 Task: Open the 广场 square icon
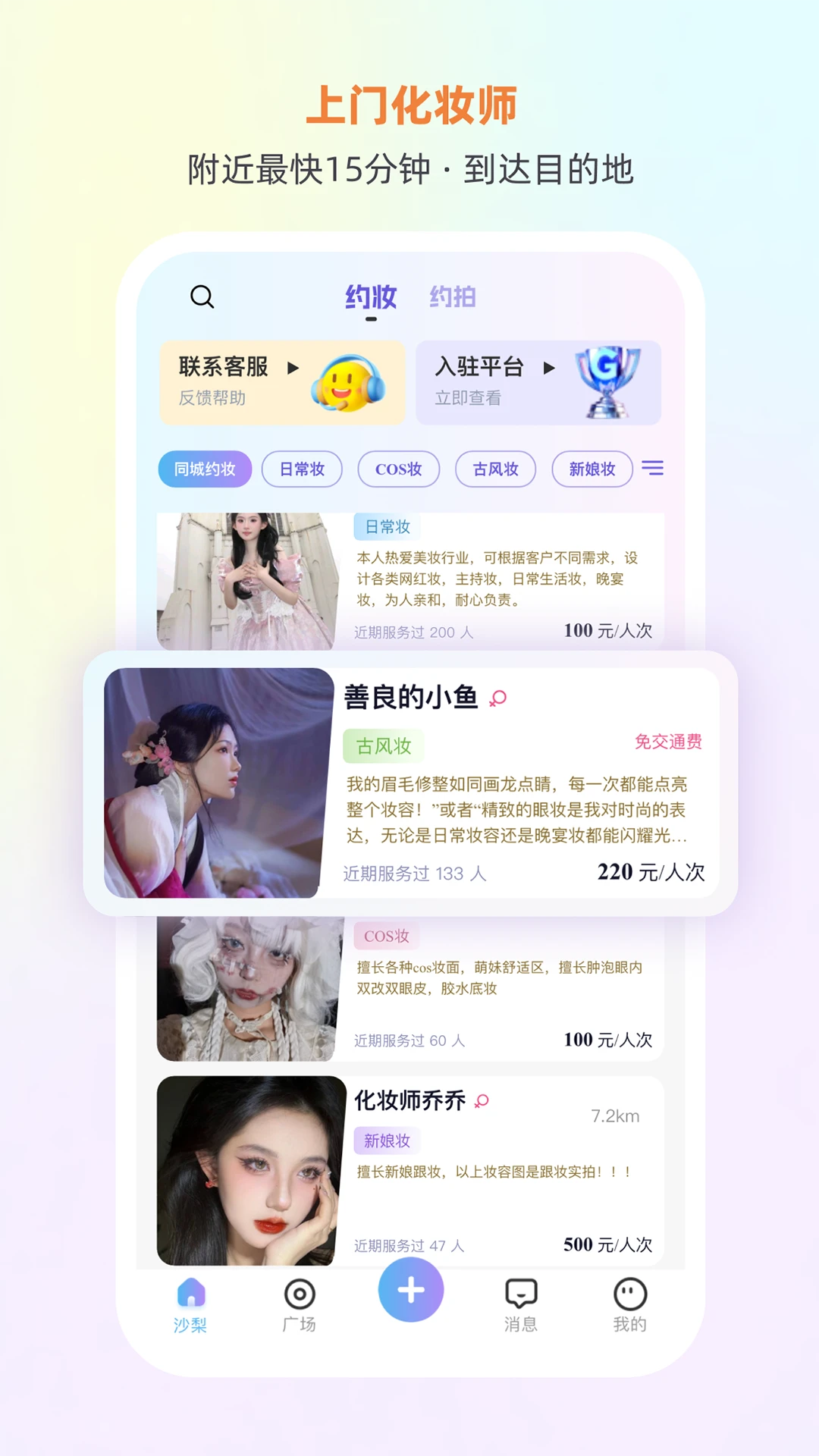click(301, 1301)
